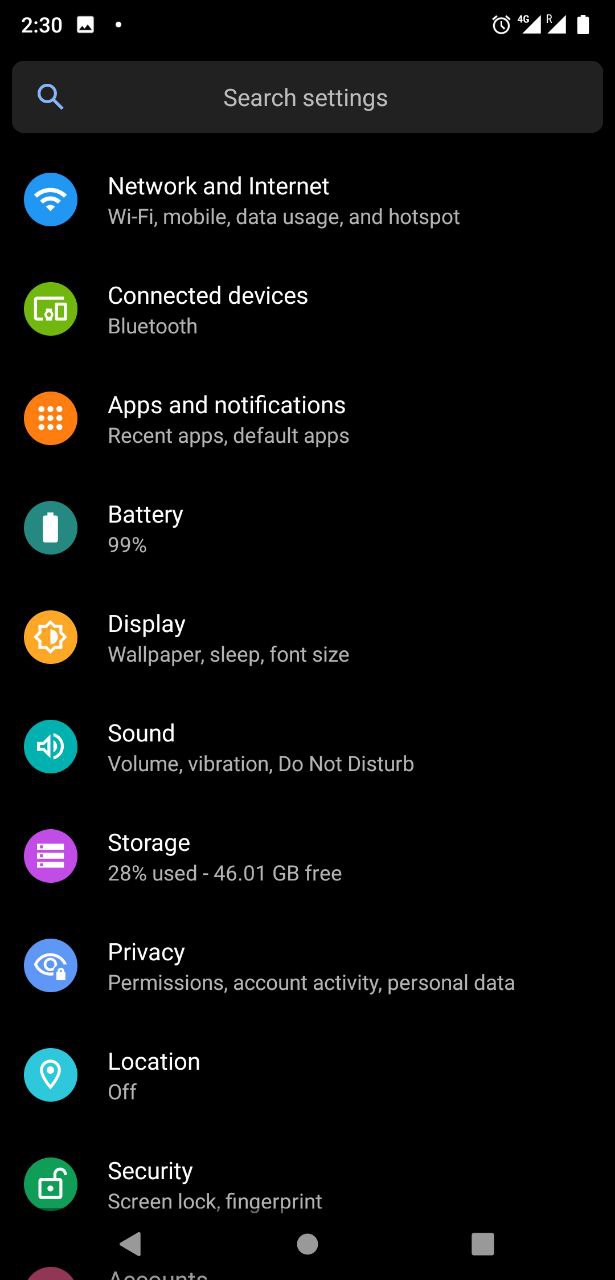Open Apps and notifications

(307, 419)
